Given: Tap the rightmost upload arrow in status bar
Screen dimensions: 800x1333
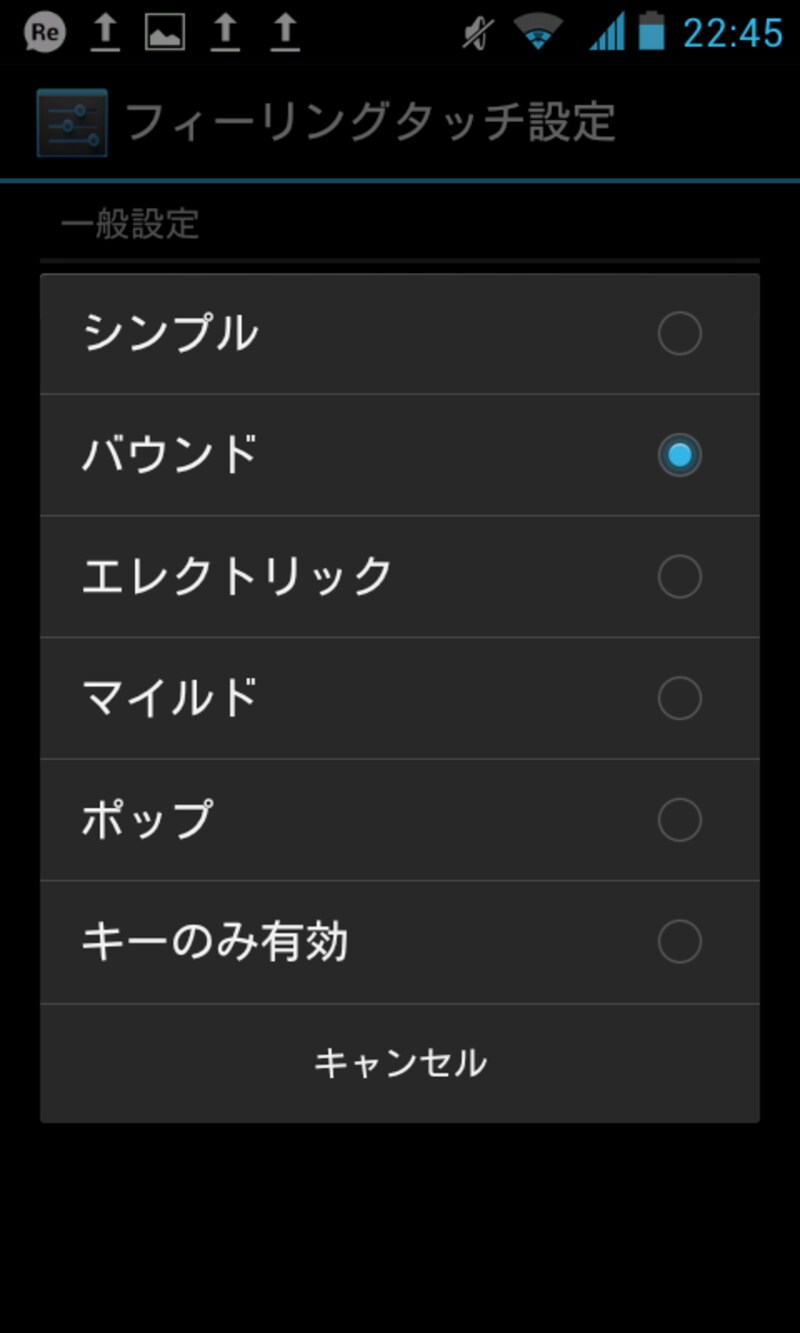Looking at the screenshot, I should [285, 33].
